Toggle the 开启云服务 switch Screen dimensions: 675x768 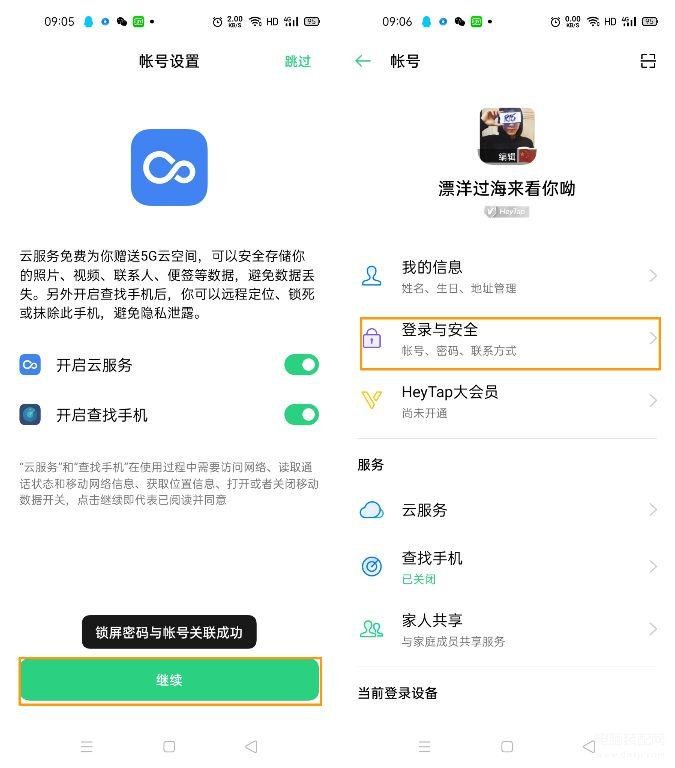point(301,365)
